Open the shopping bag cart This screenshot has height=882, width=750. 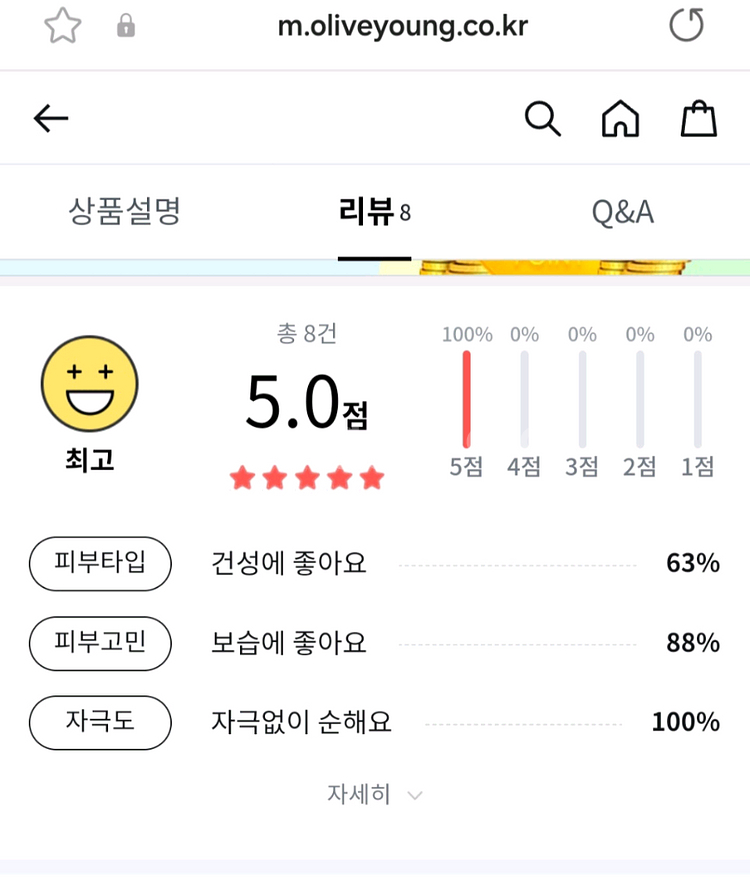699,119
